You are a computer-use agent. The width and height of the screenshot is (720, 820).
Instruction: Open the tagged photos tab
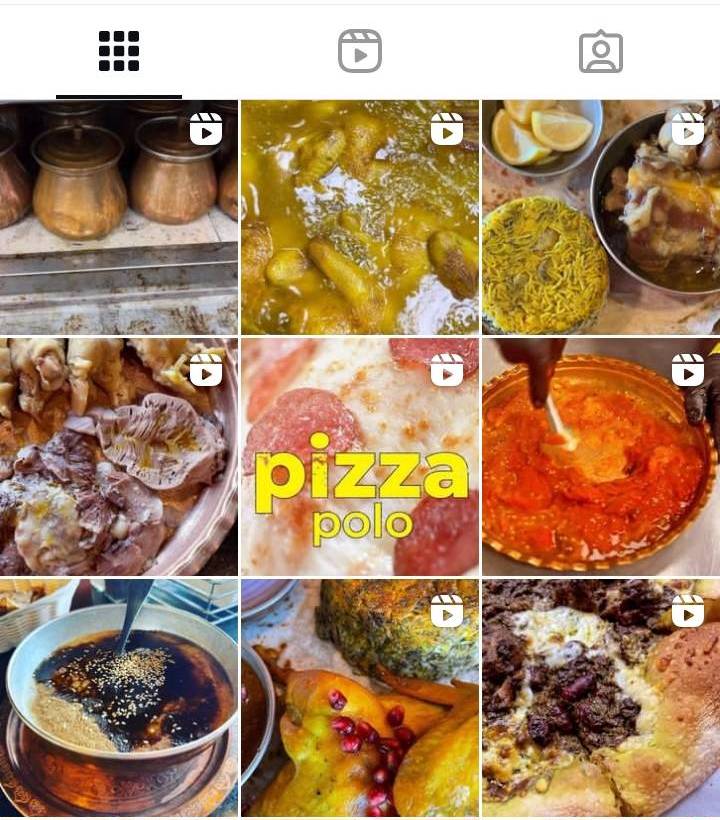click(x=600, y=52)
